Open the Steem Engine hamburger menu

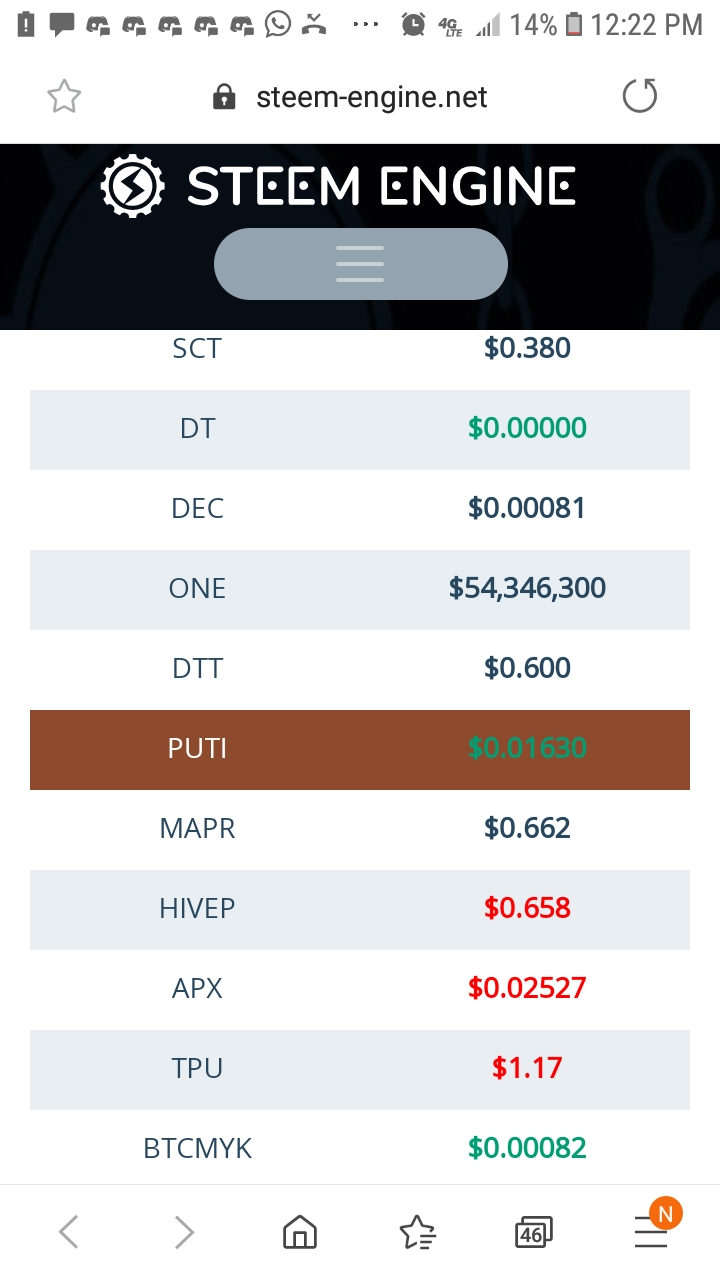pyautogui.click(x=360, y=264)
